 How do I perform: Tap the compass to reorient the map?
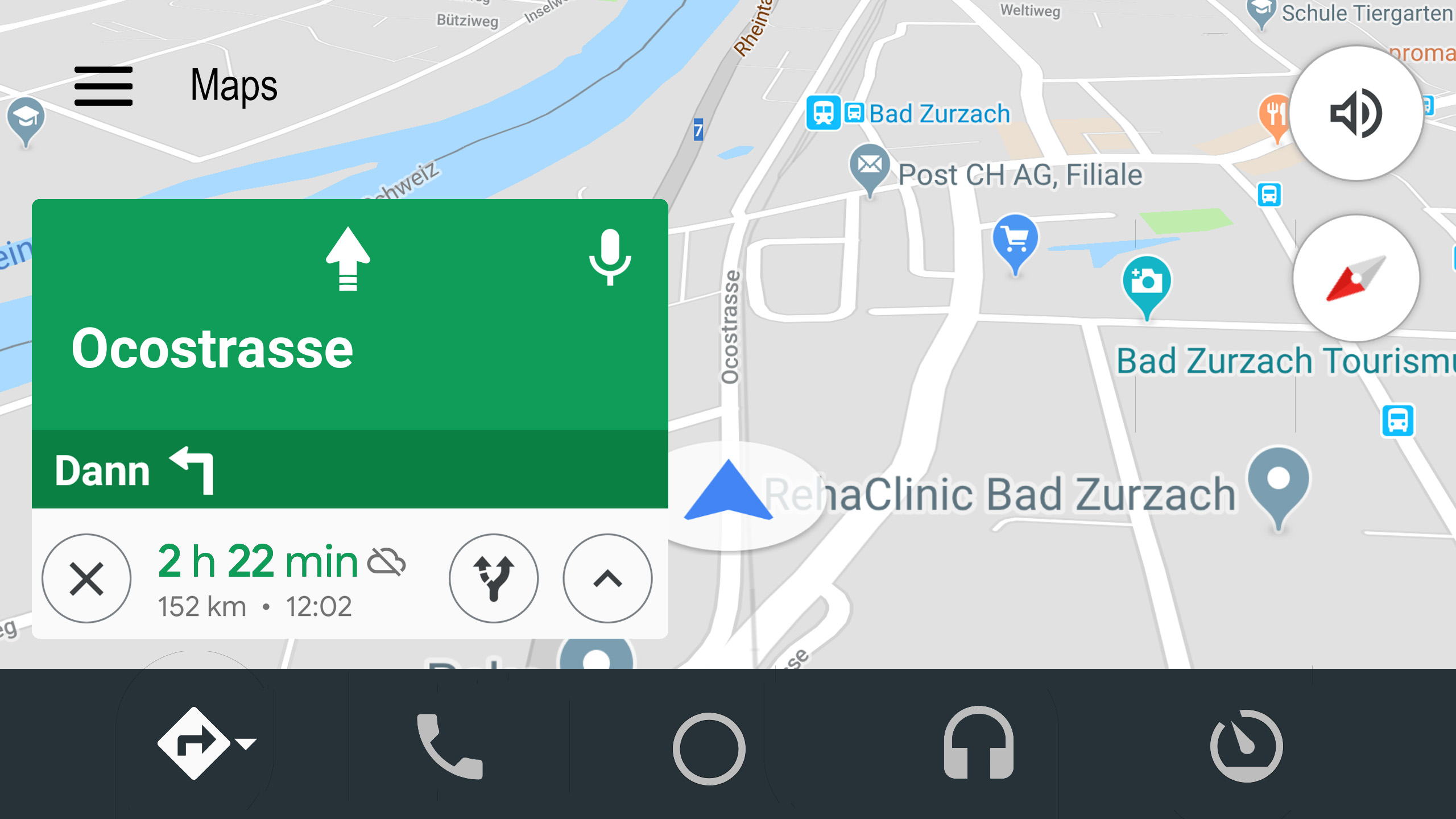point(1356,279)
